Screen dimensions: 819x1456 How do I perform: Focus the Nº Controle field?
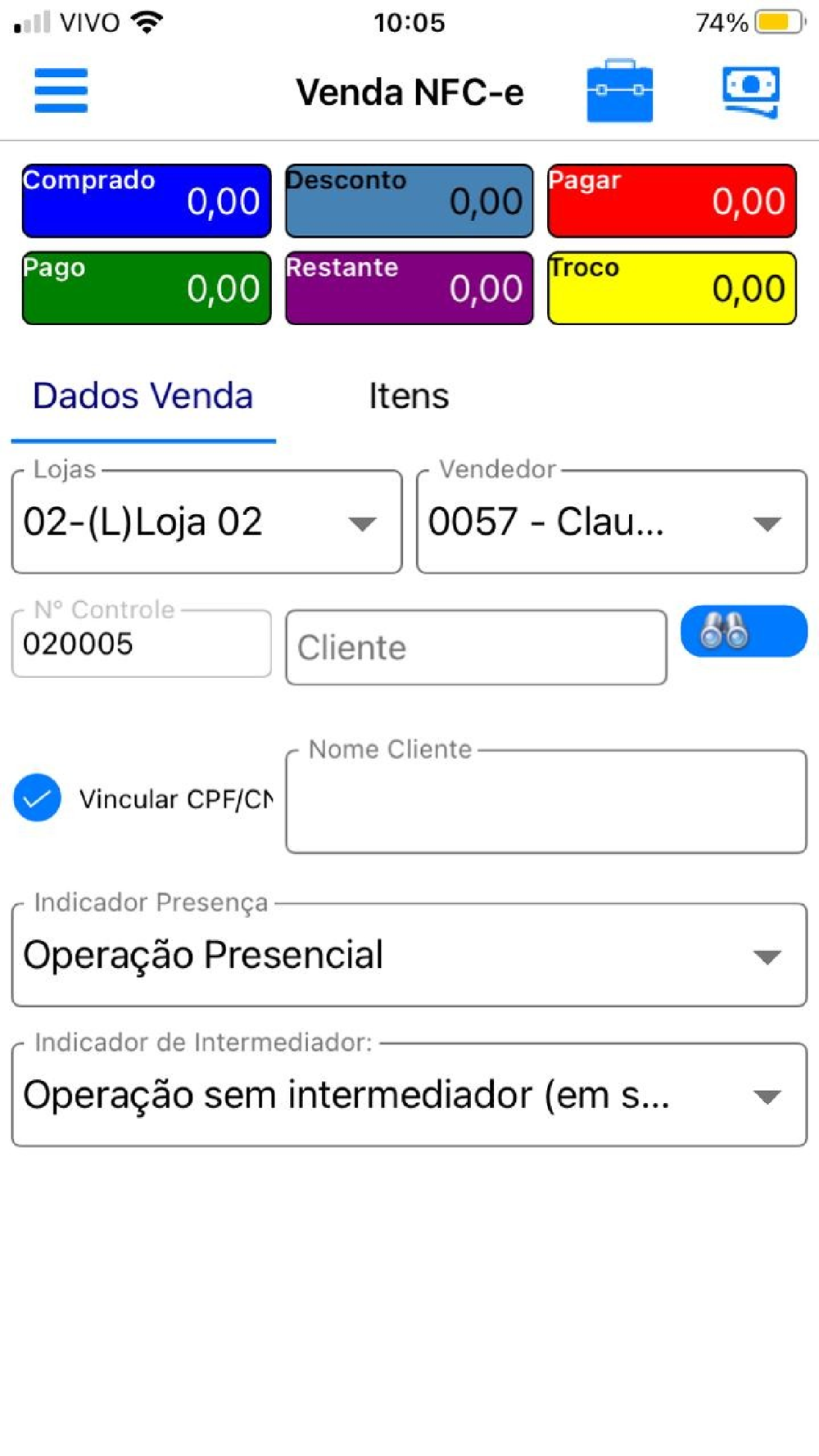(x=141, y=644)
